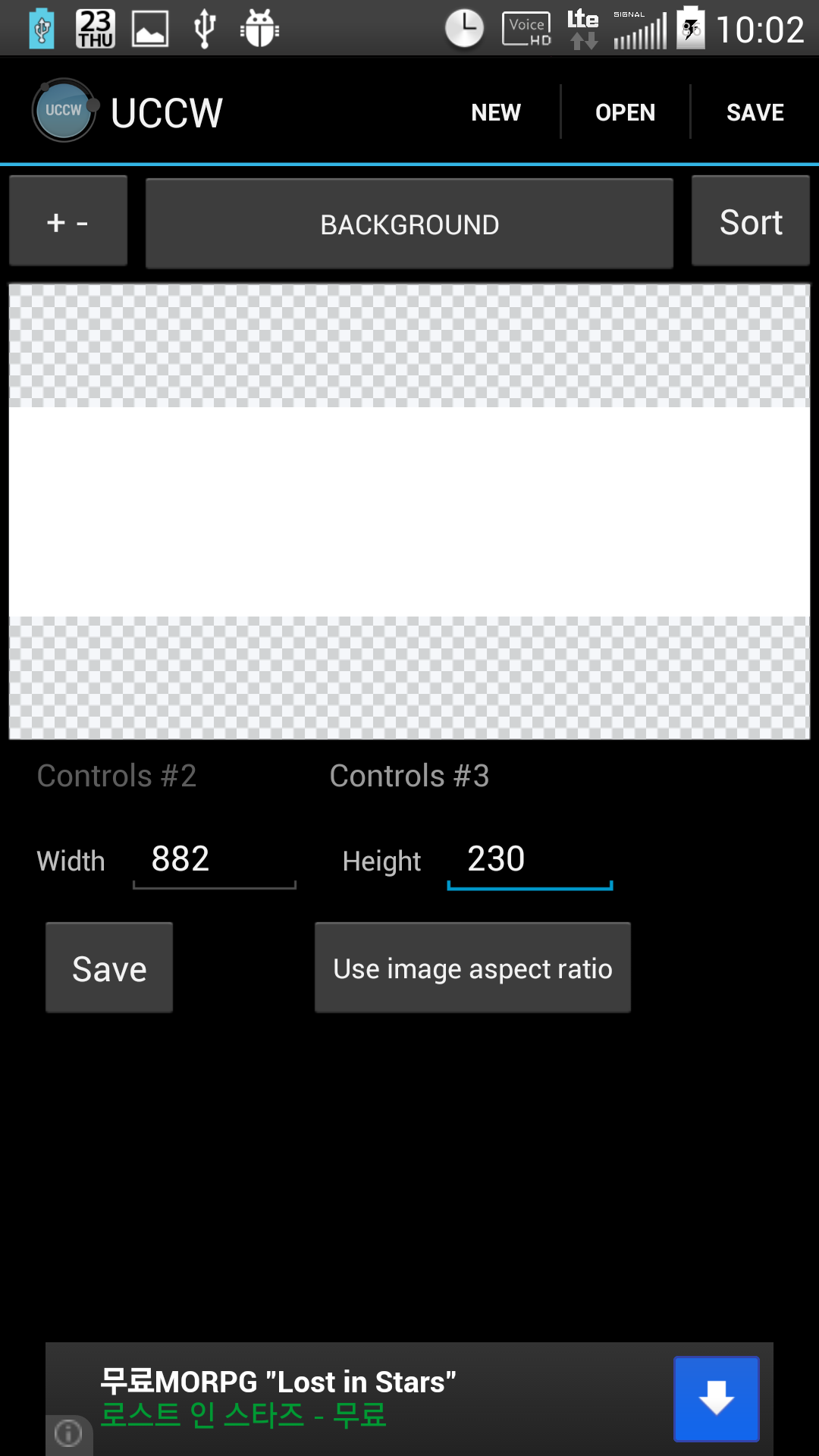Tap SAVE in the top action bar
The image size is (819, 1456).
(x=755, y=112)
